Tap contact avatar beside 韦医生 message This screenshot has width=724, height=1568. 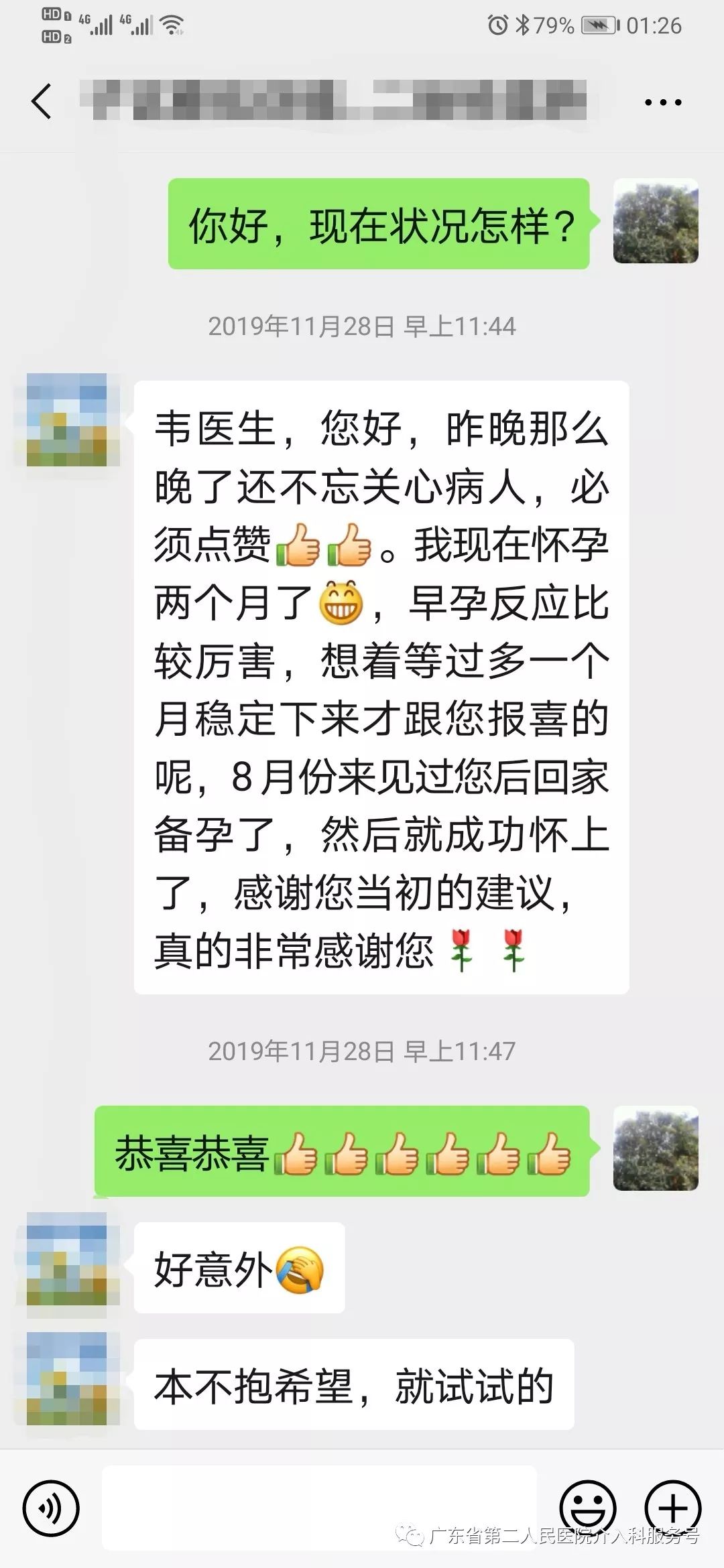tap(67, 420)
